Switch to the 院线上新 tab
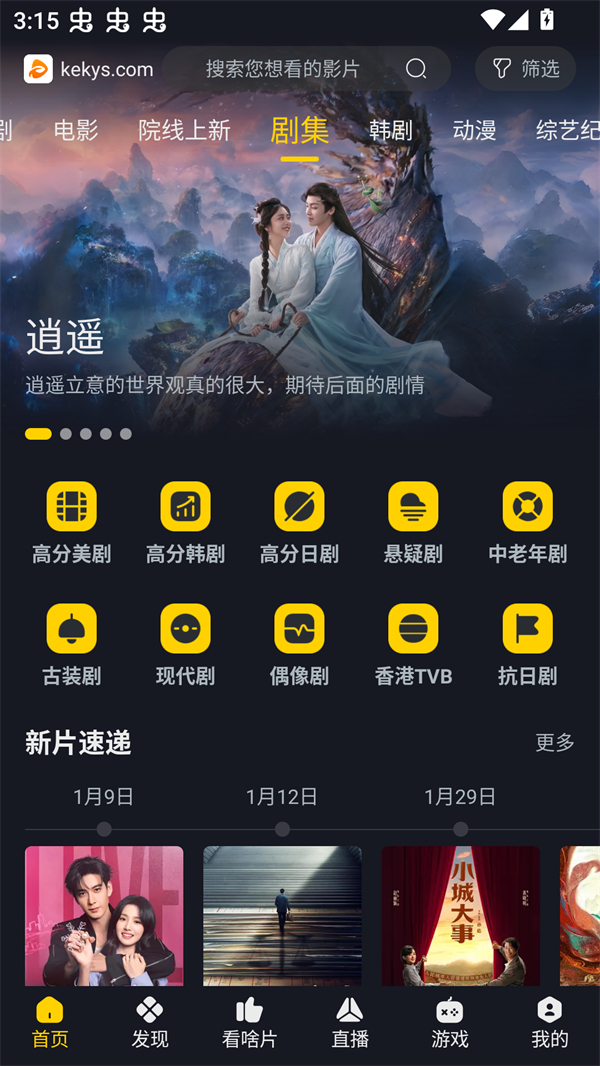 click(x=184, y=130)
